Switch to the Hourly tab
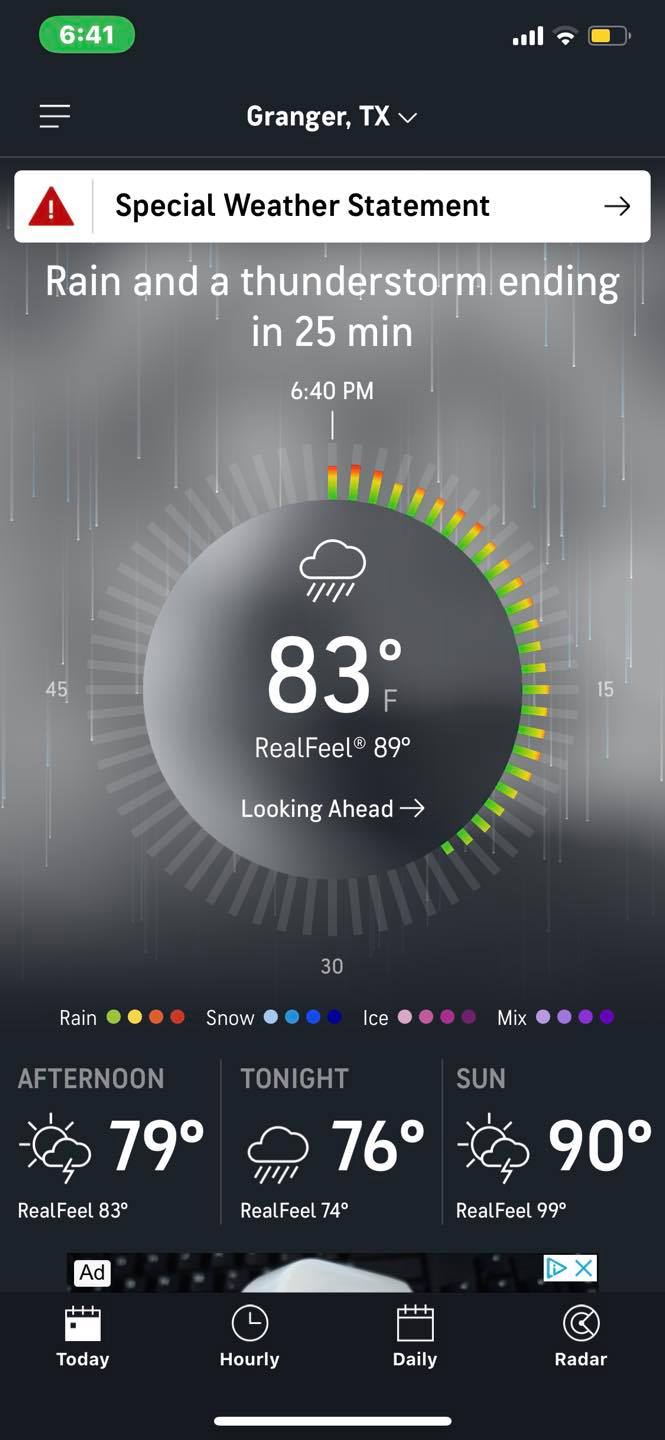Screen dimensions: 665x1440 coord(249,1337)
